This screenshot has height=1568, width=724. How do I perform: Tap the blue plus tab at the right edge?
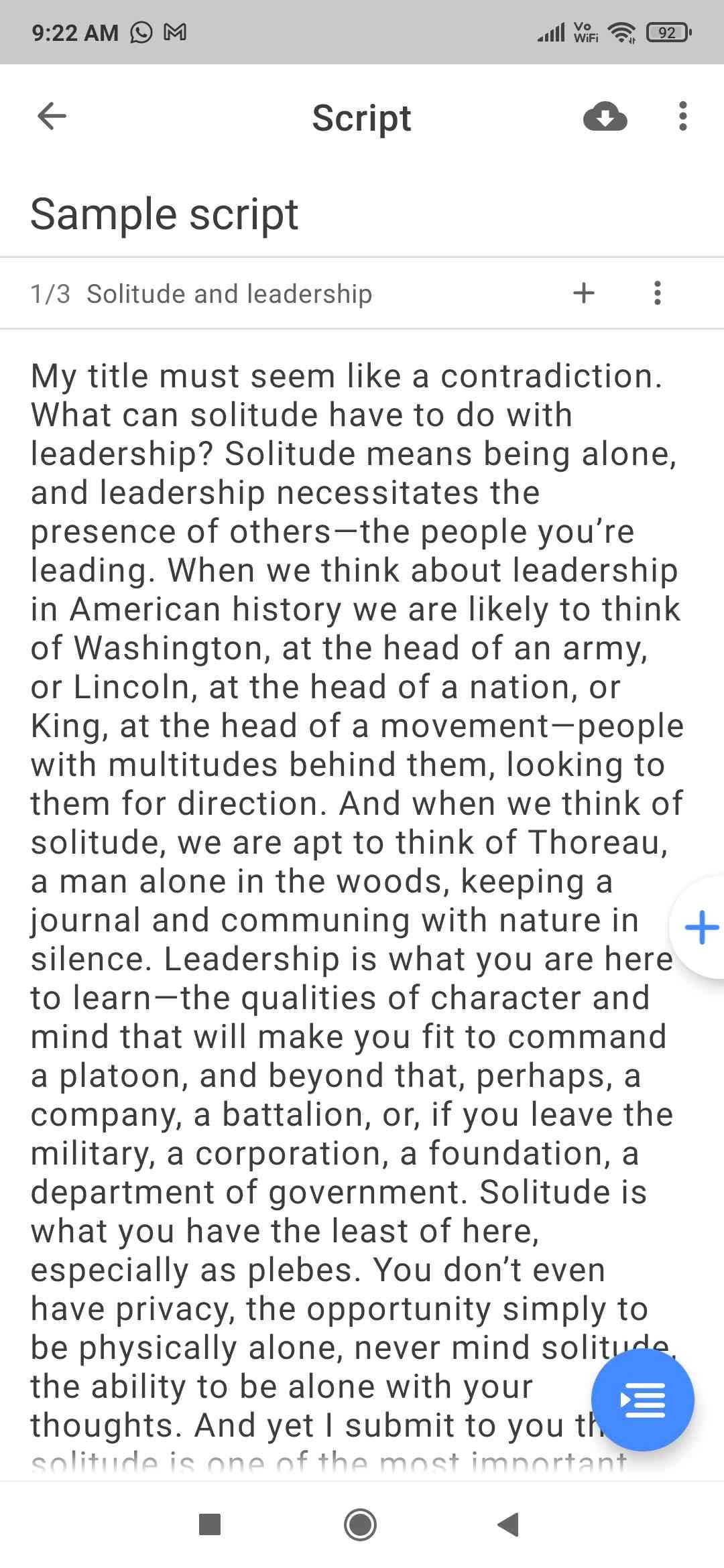coord(701,928)
